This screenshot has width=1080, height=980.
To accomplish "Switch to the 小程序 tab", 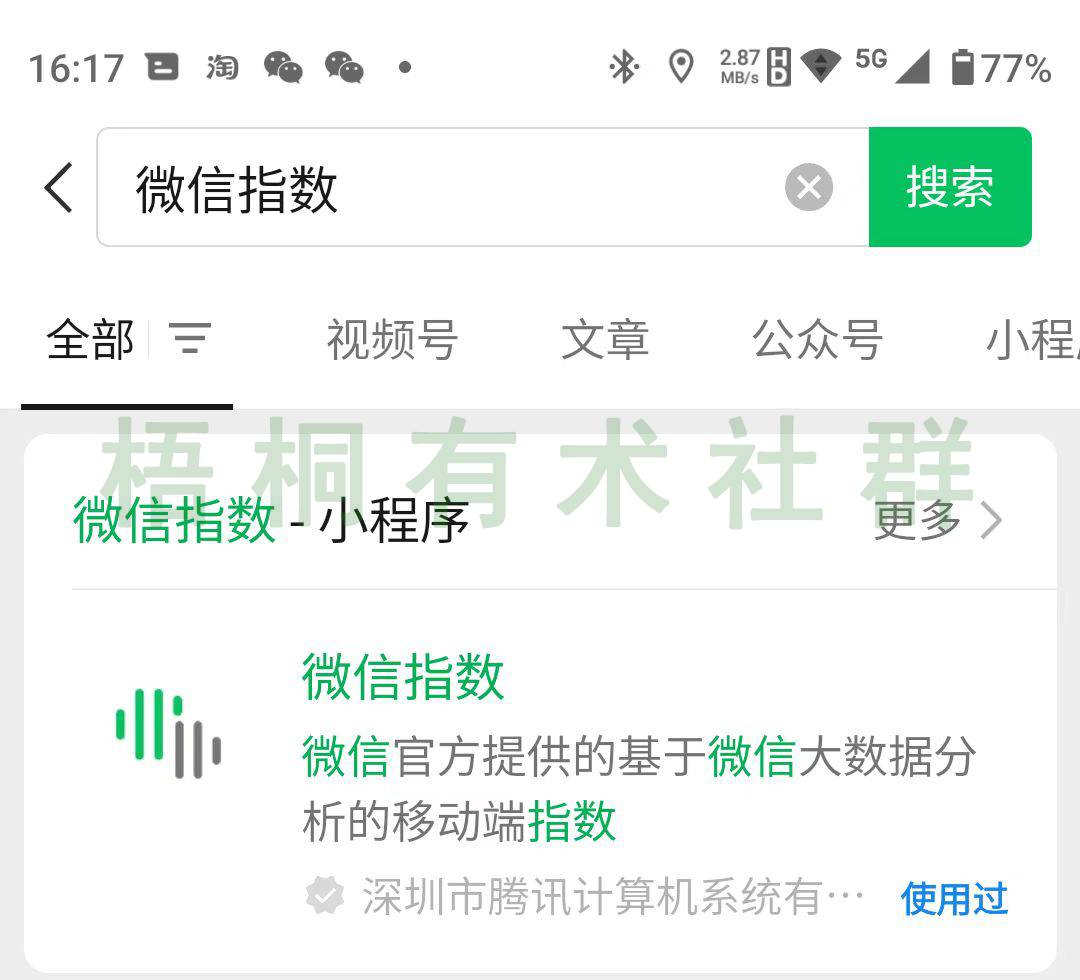I will [1030, 341].
